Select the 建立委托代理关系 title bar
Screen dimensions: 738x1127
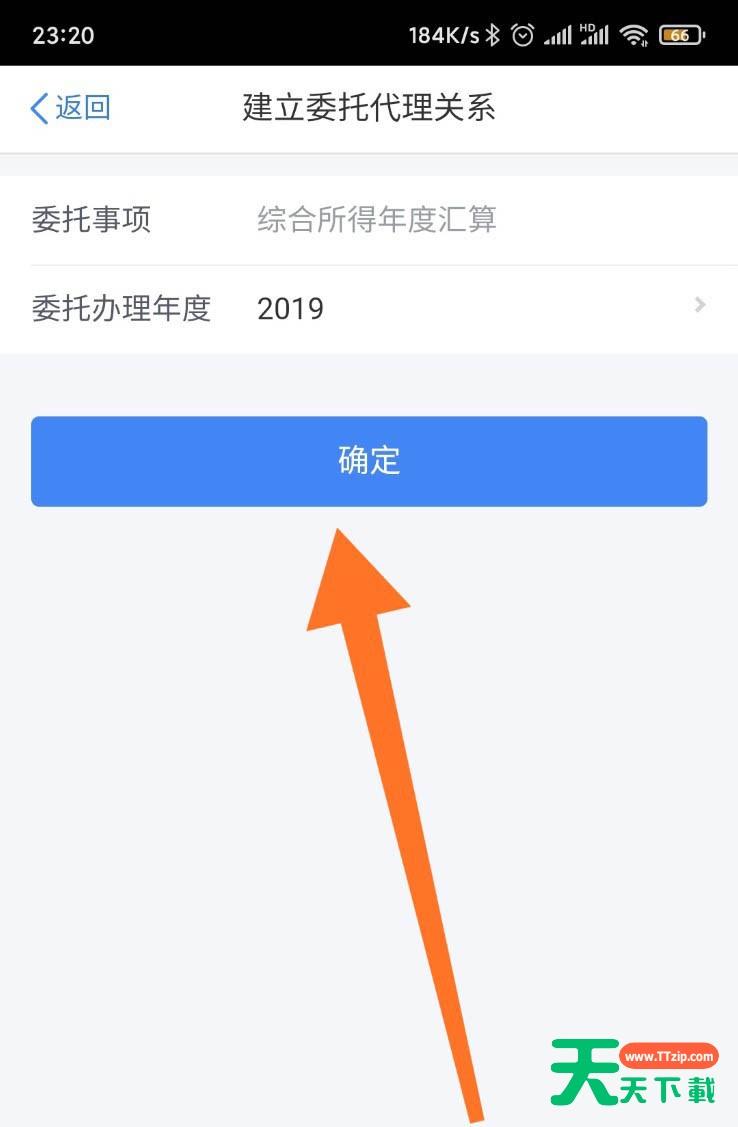369,108
